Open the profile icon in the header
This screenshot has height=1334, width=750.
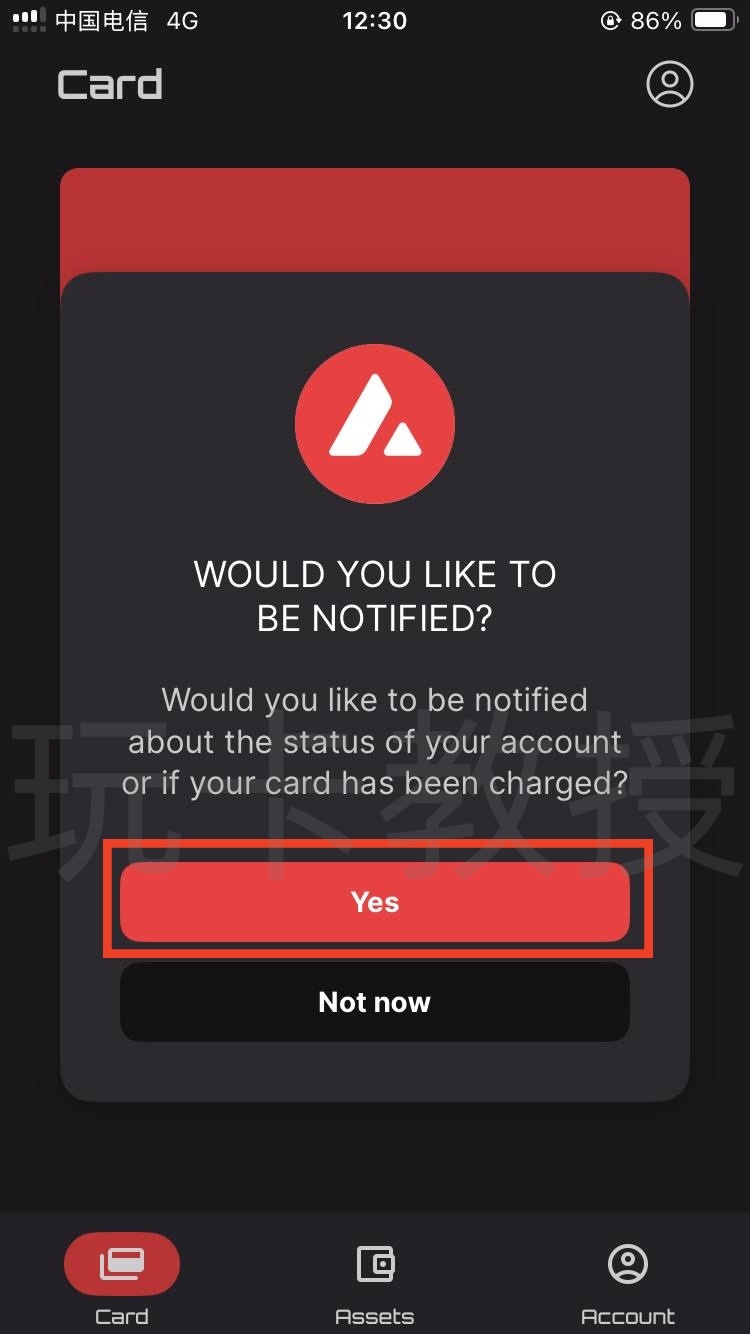point(669,85)
